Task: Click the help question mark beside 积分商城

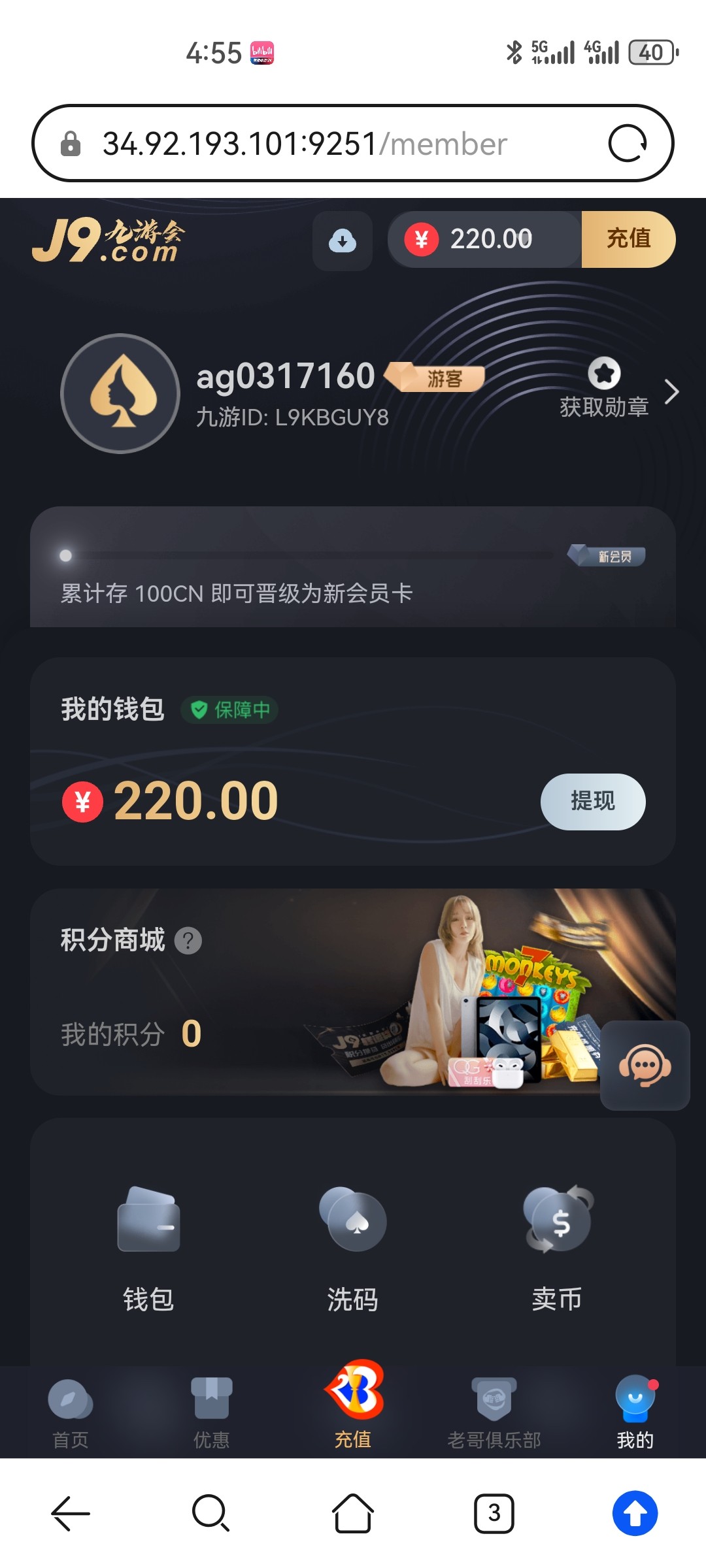Action: [188, 939]
